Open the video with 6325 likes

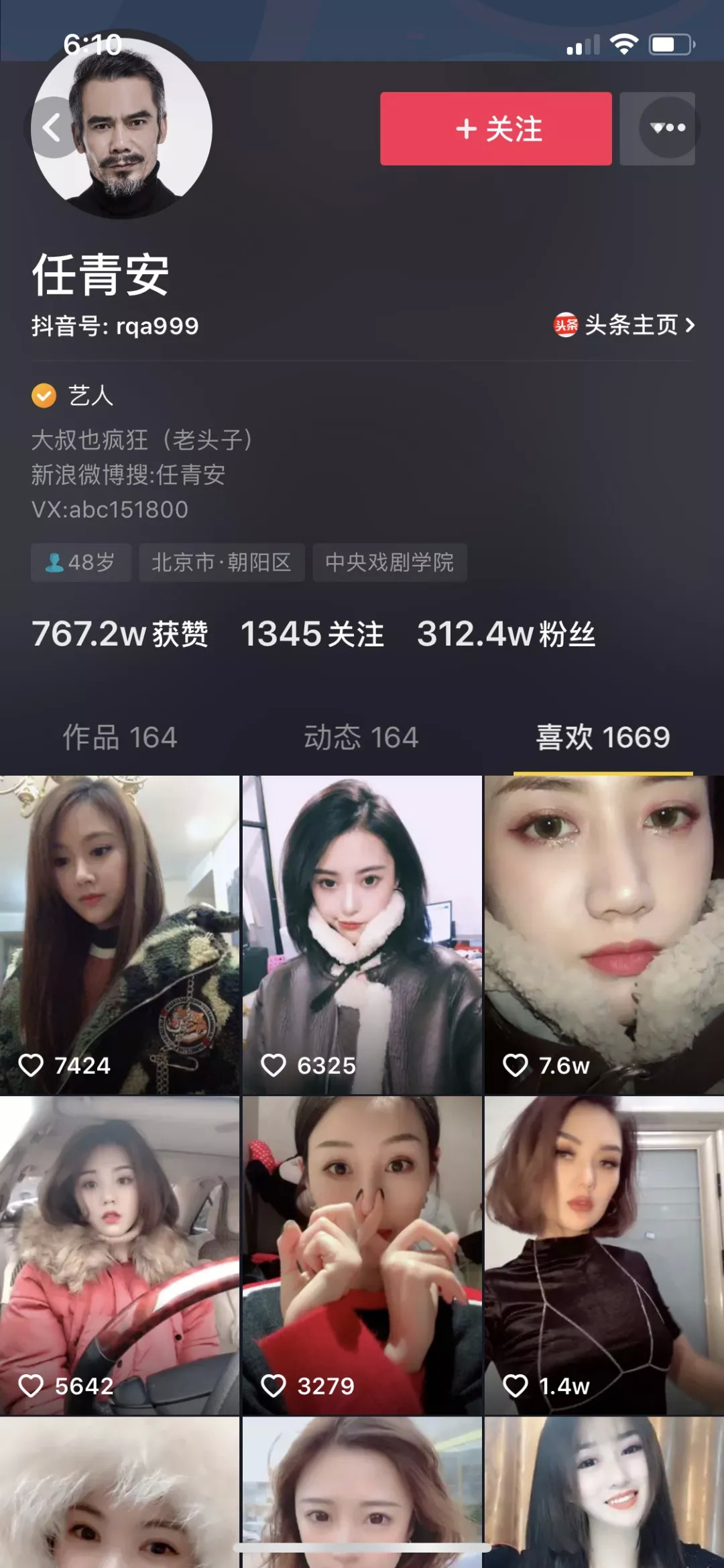[x=362, y=934]
